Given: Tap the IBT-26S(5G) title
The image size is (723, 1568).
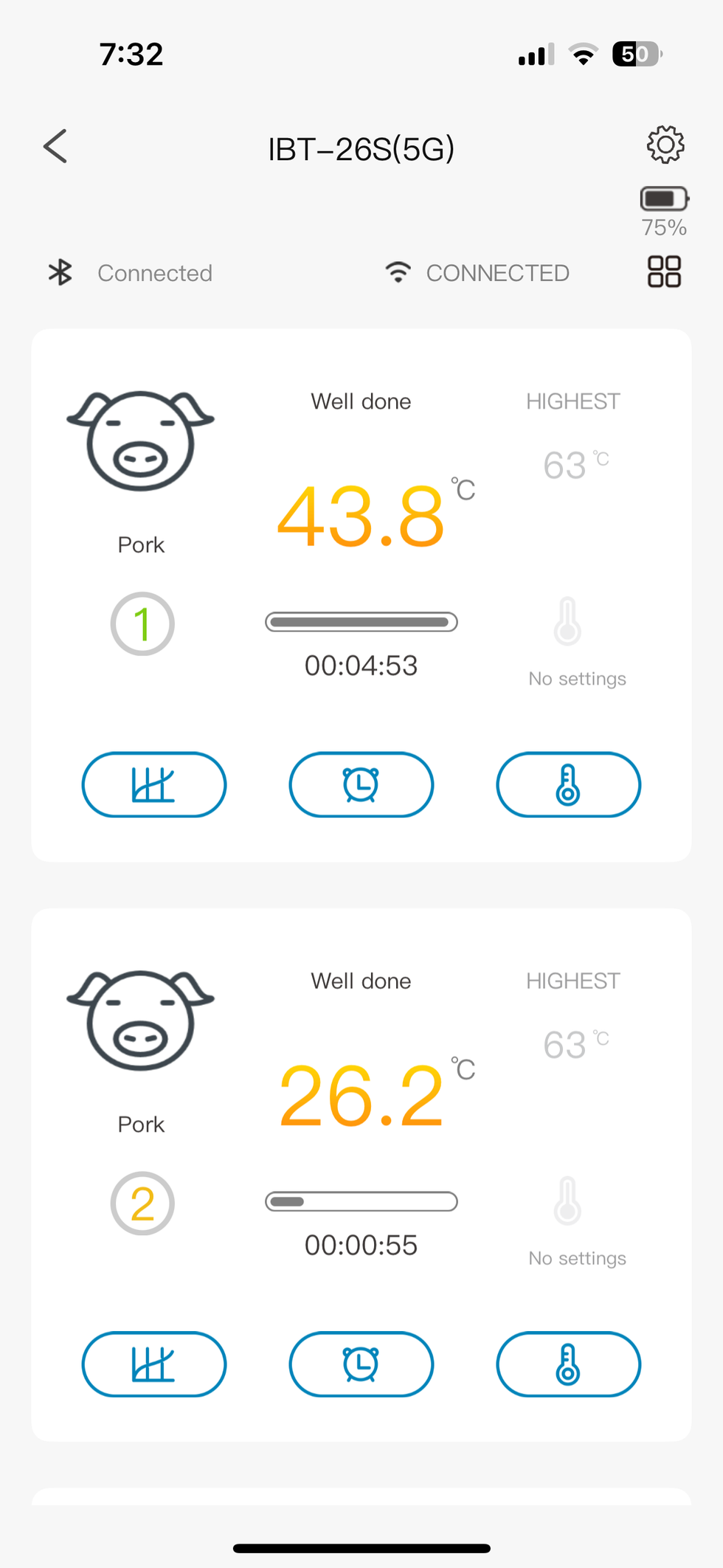Looking at the screenshot, I should point(361,148).
